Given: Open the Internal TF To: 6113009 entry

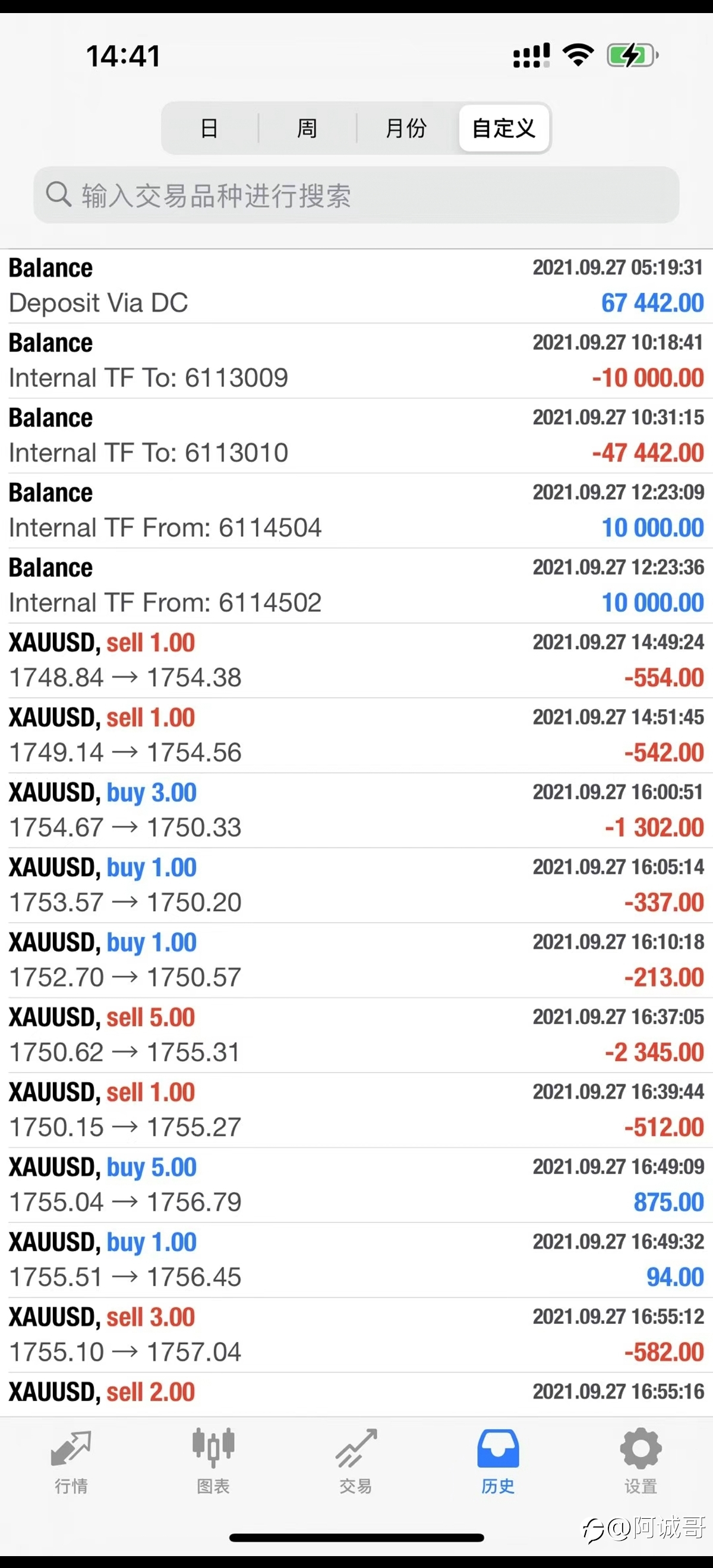Looking at the screenshot, I should click(x=356, y=361).
